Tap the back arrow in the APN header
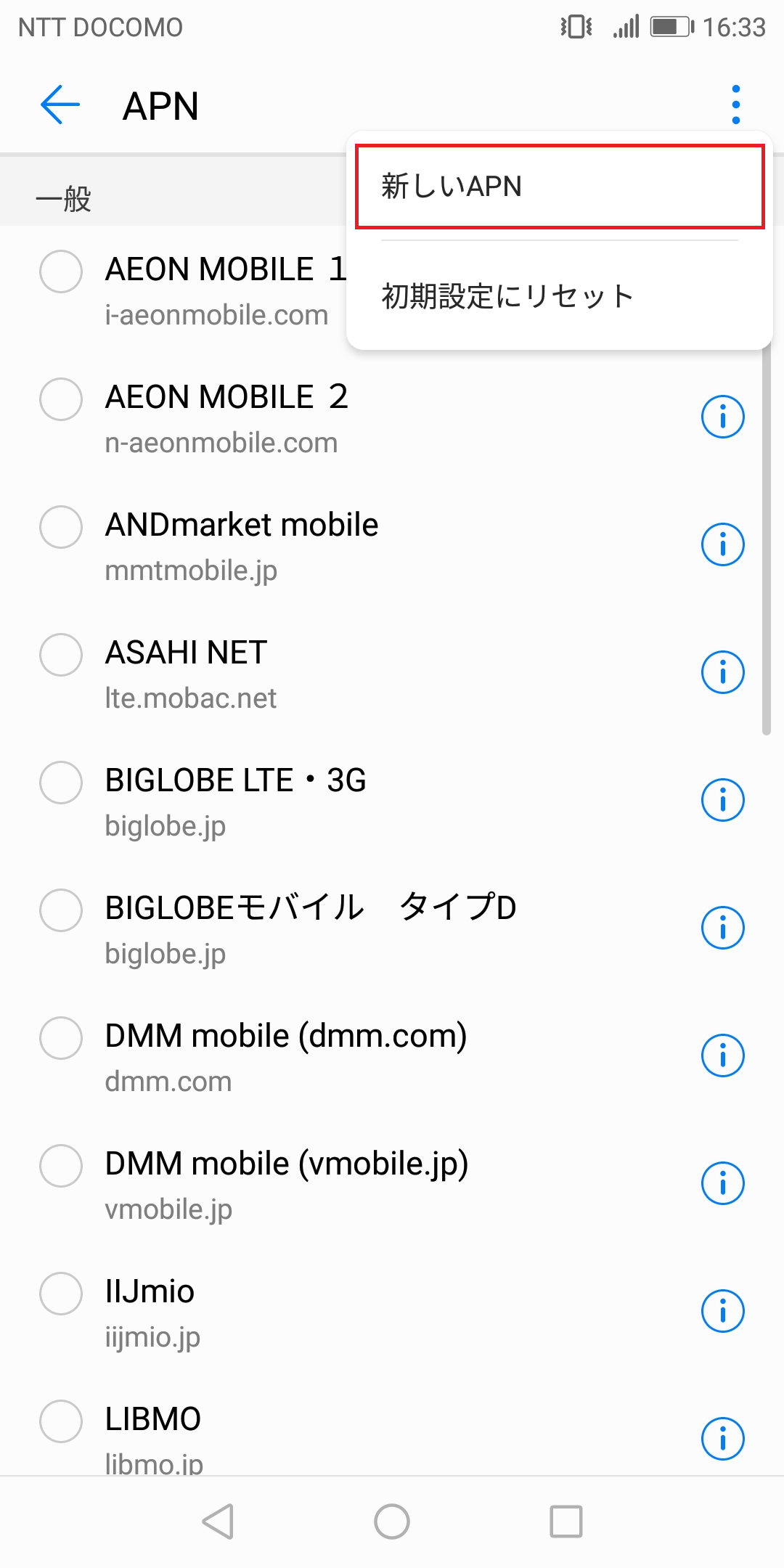This screenshot has height=1568, width=784. tap(58, 105)
